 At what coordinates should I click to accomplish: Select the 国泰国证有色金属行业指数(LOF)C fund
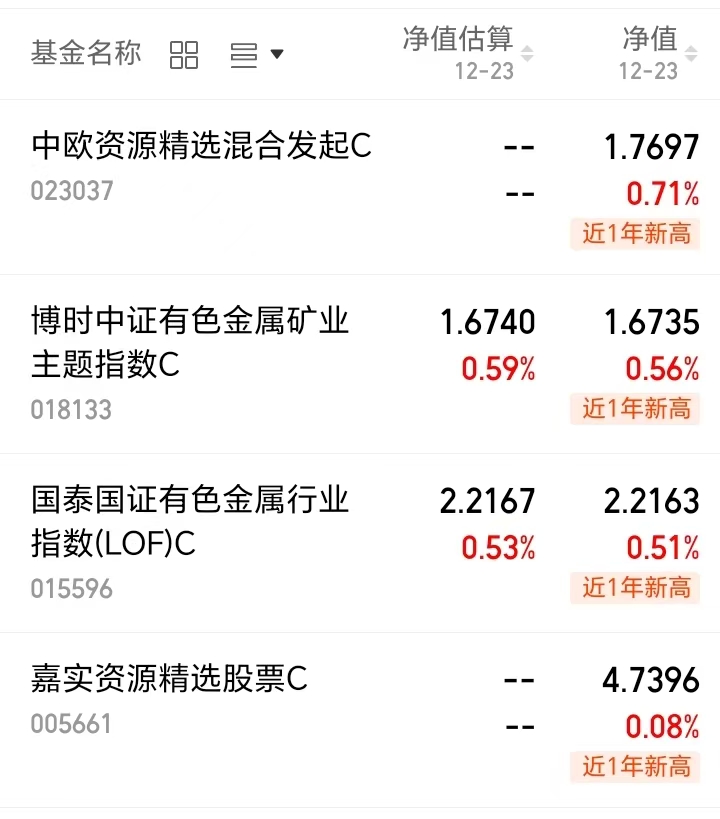(x=190, y=522)
